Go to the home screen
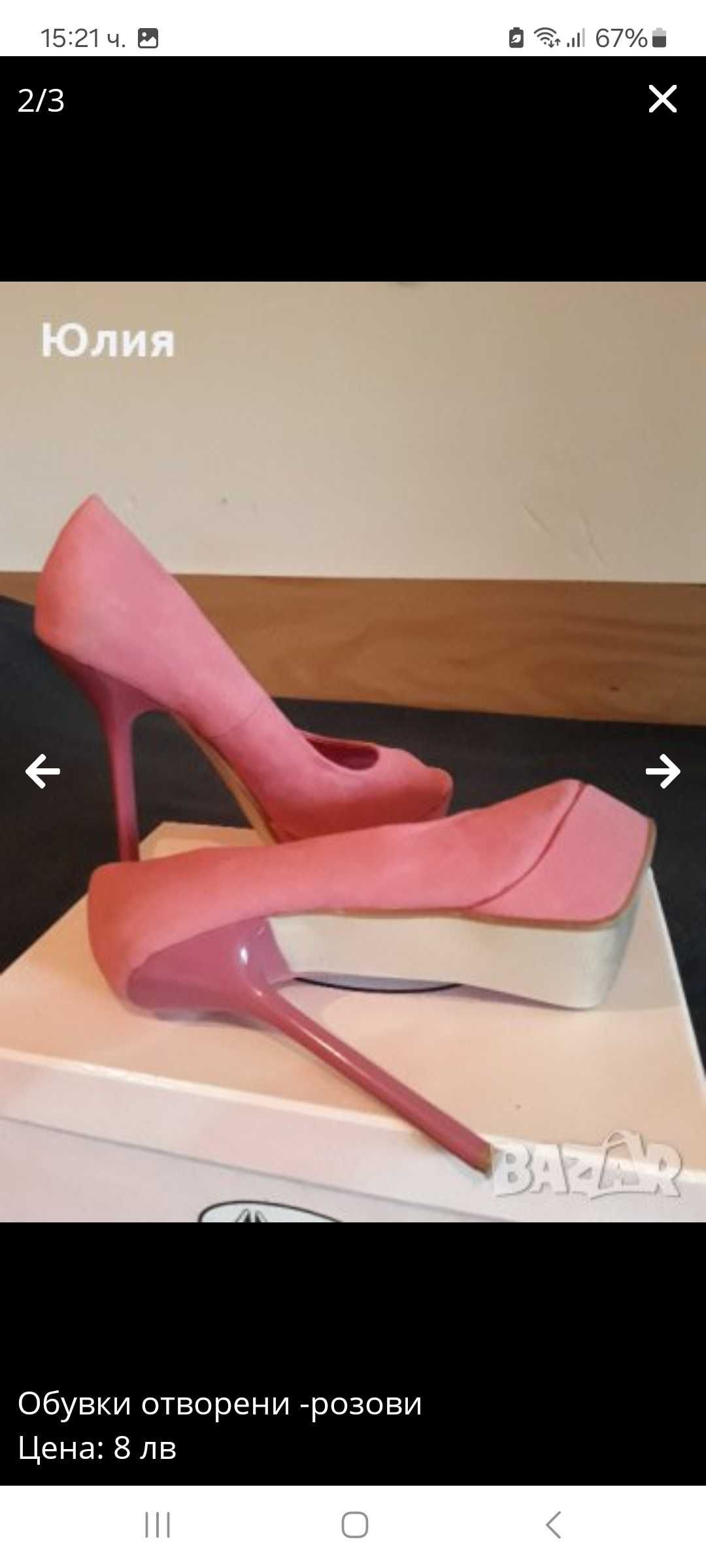706x1568 pixels. pos(354,1525)
